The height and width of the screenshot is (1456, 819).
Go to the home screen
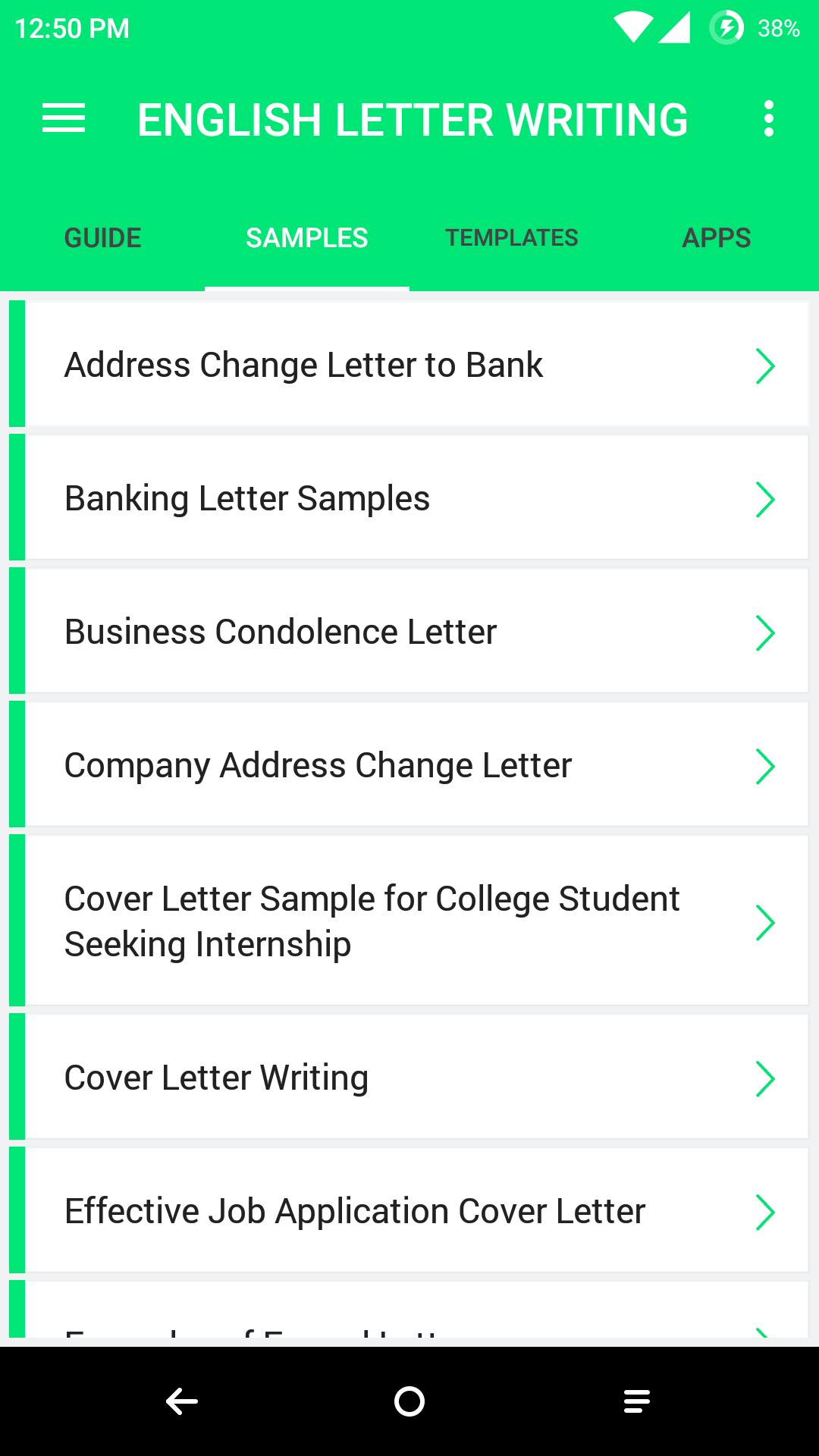click(409, 1401)
